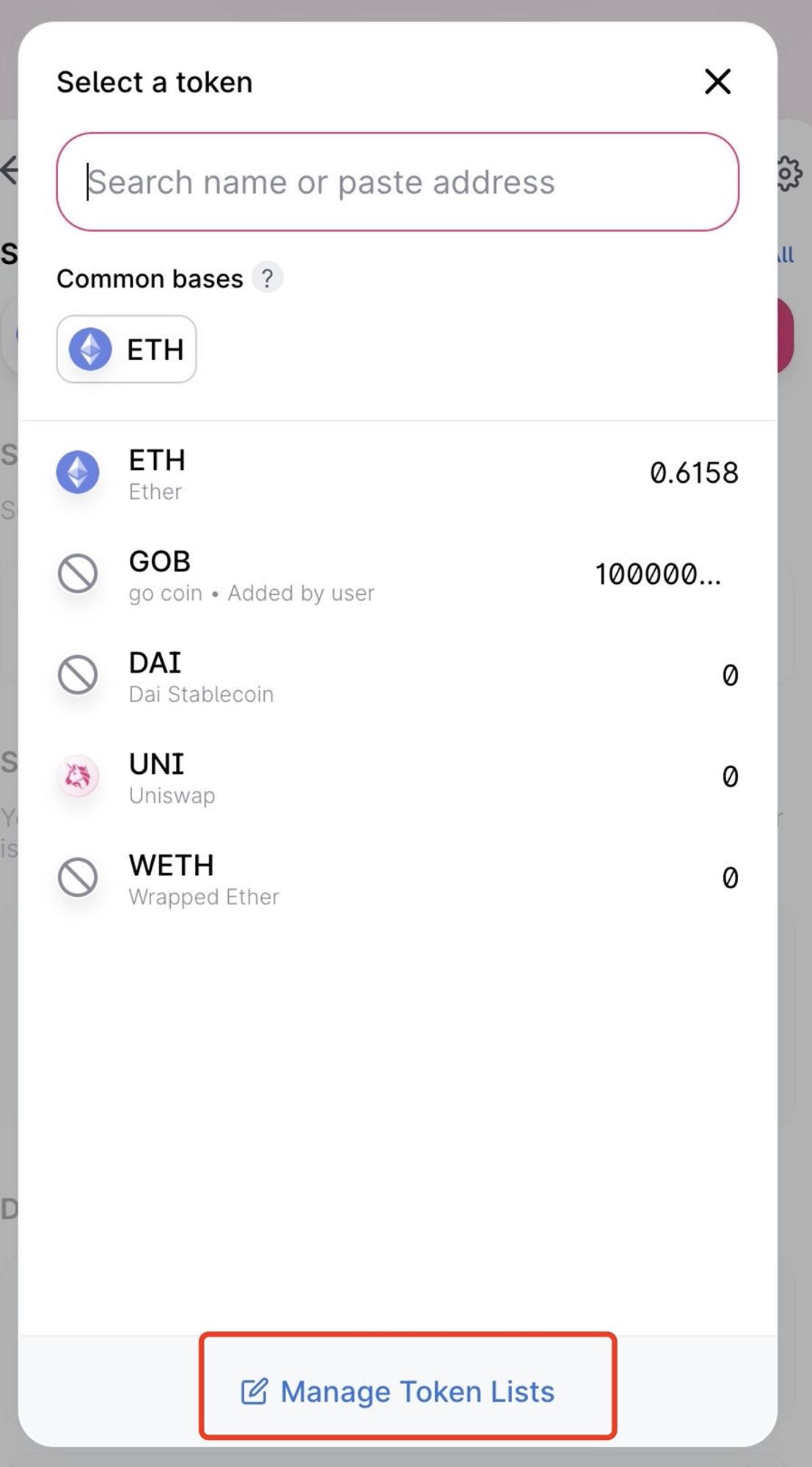Select the ETH common base chip
This screenshot has height=1467, width=812.
pyautogui.click(x=126, y=349)
